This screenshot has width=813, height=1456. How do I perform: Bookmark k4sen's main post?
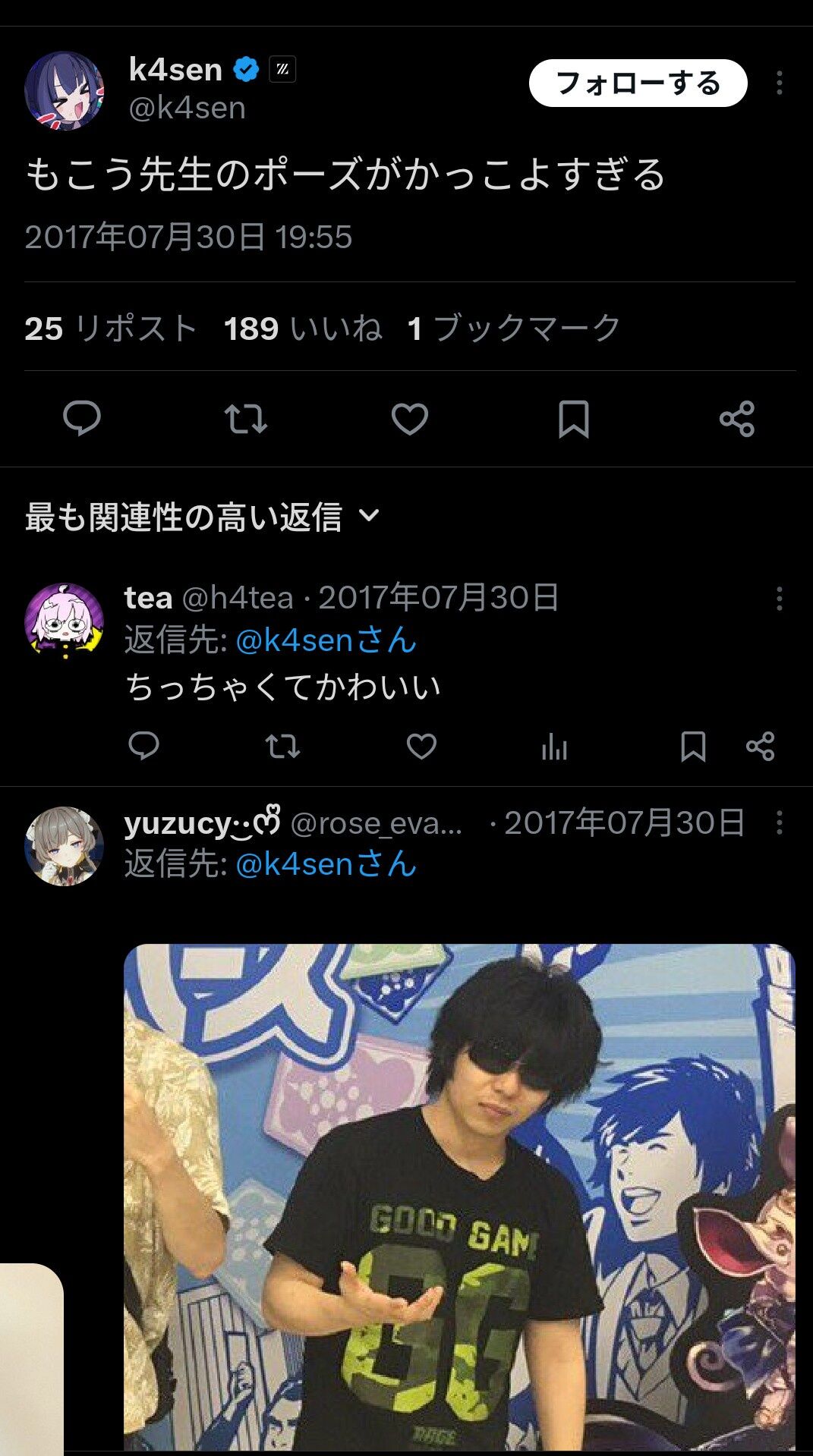(x=573, y=419)
